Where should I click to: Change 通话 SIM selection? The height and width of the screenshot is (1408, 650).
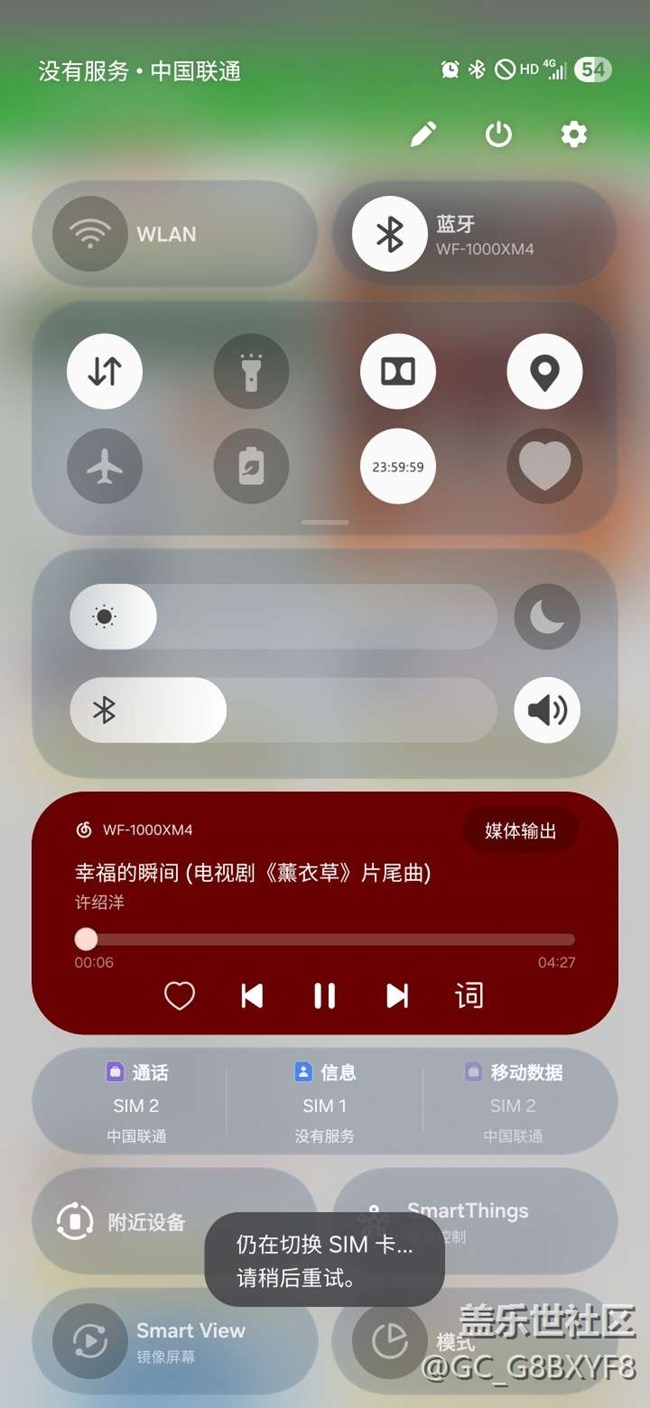click(137, 1105)
